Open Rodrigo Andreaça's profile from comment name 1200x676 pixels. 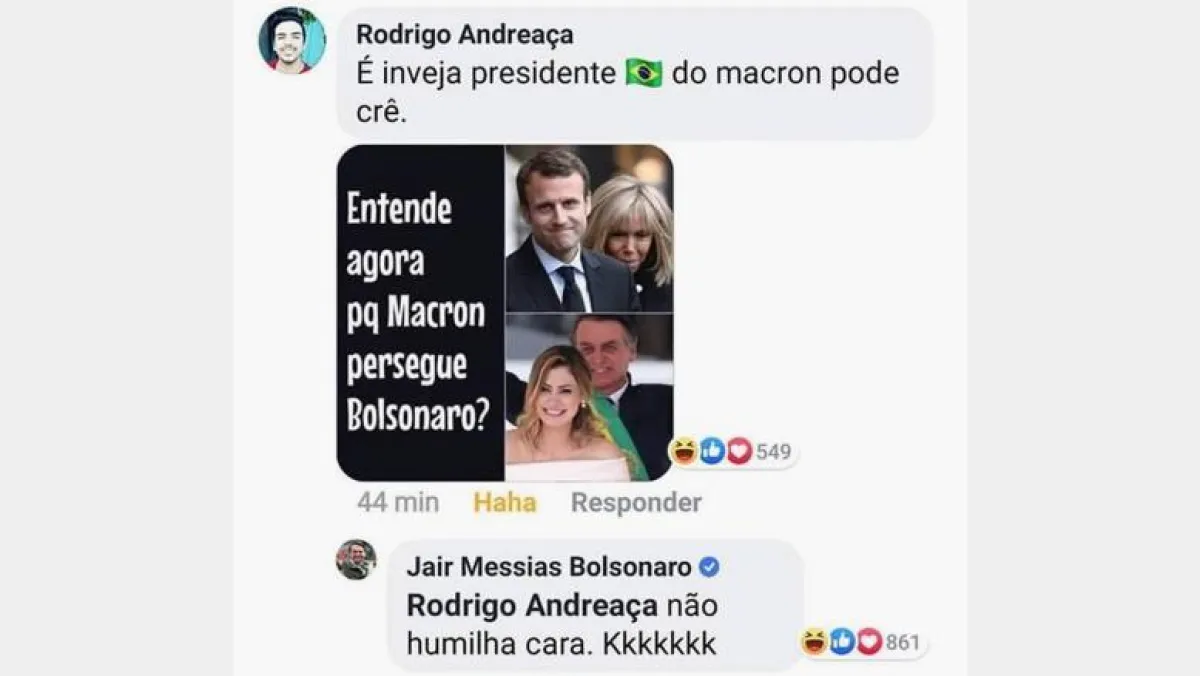pos(465,34)
